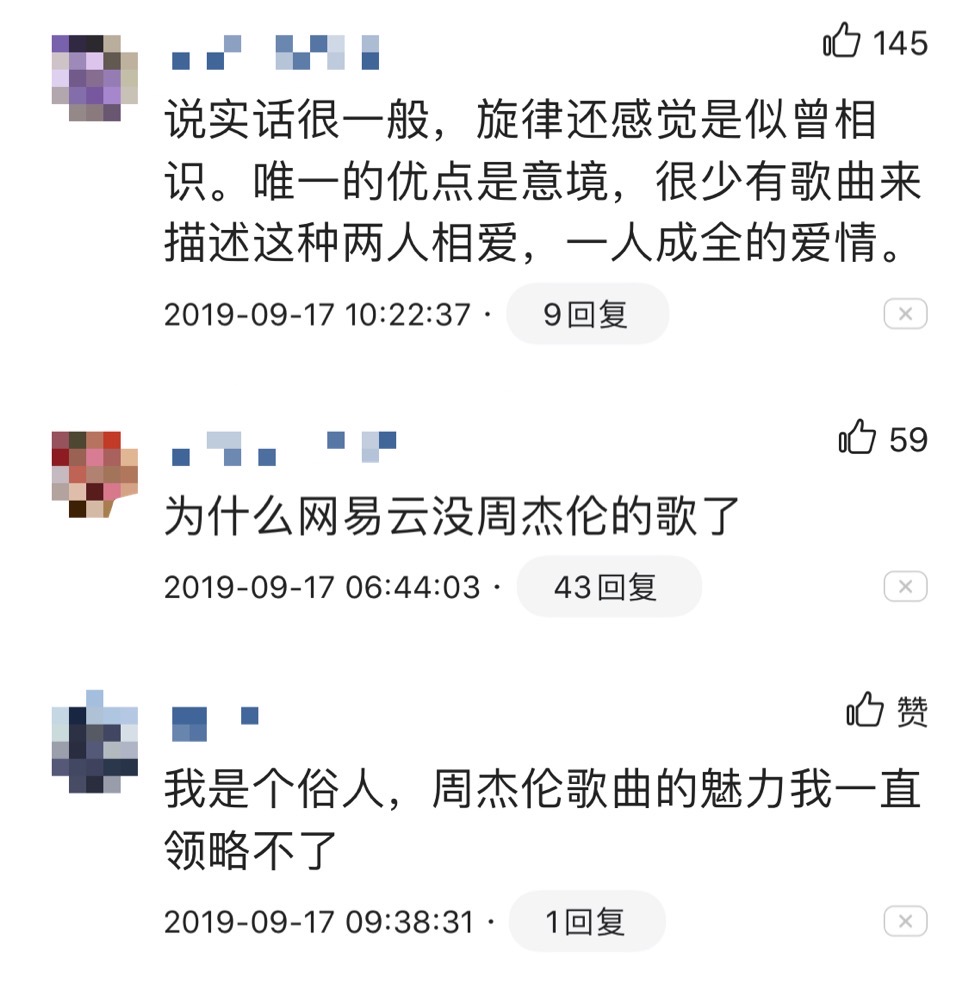Dismiss the first comment with its × icon
The height and width of the screenshot is (982, 969).
click(x=906, y=313)
